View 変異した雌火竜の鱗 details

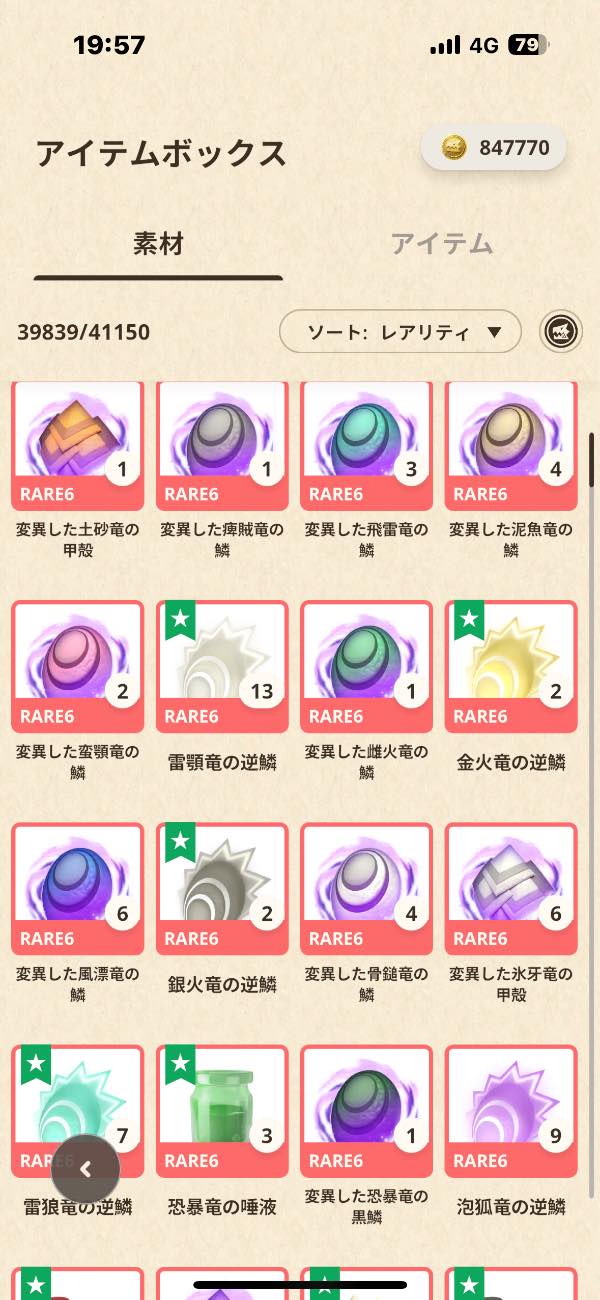366,667
